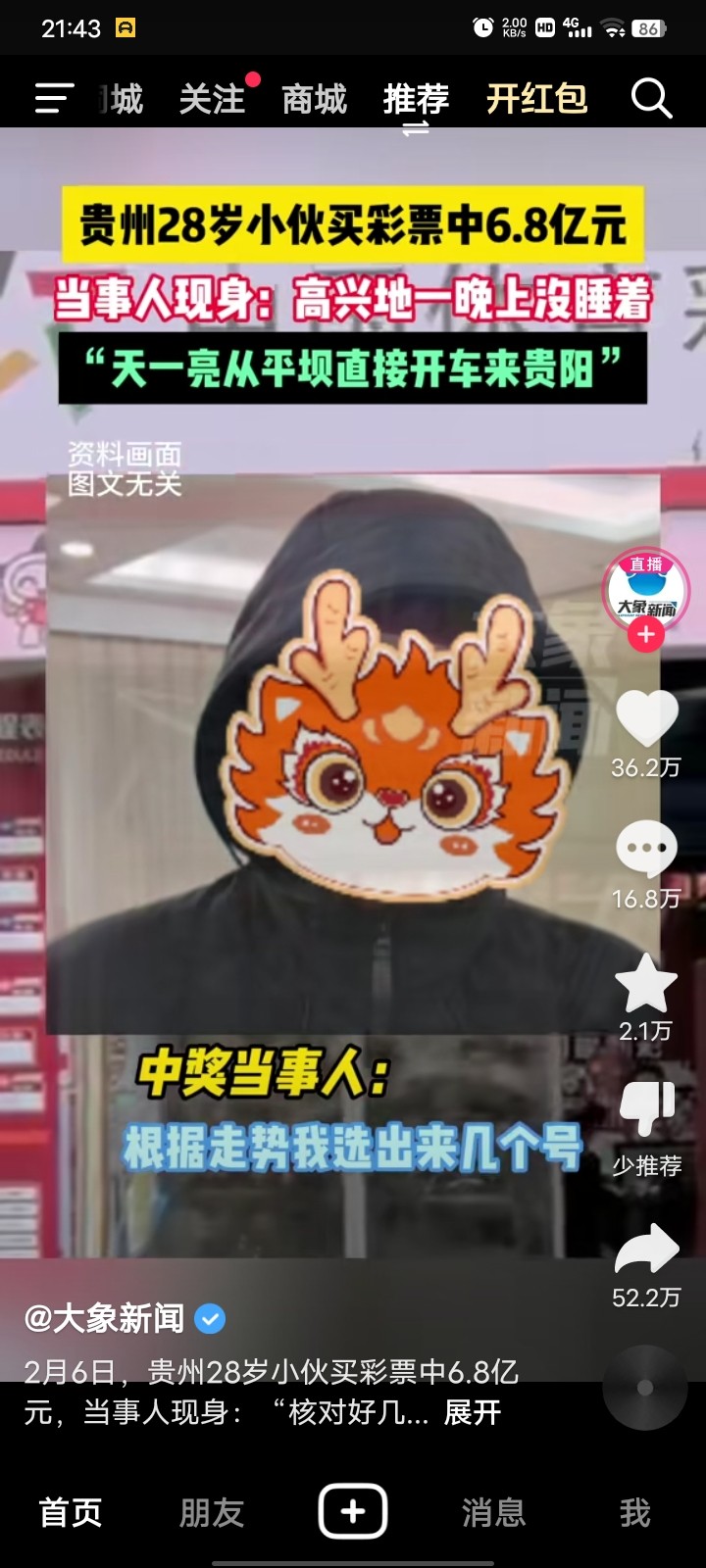Image resolution: width=706 pixels, height=1568 pixels.
Task: Open the 消息 tab
Action: [493, 1512]
